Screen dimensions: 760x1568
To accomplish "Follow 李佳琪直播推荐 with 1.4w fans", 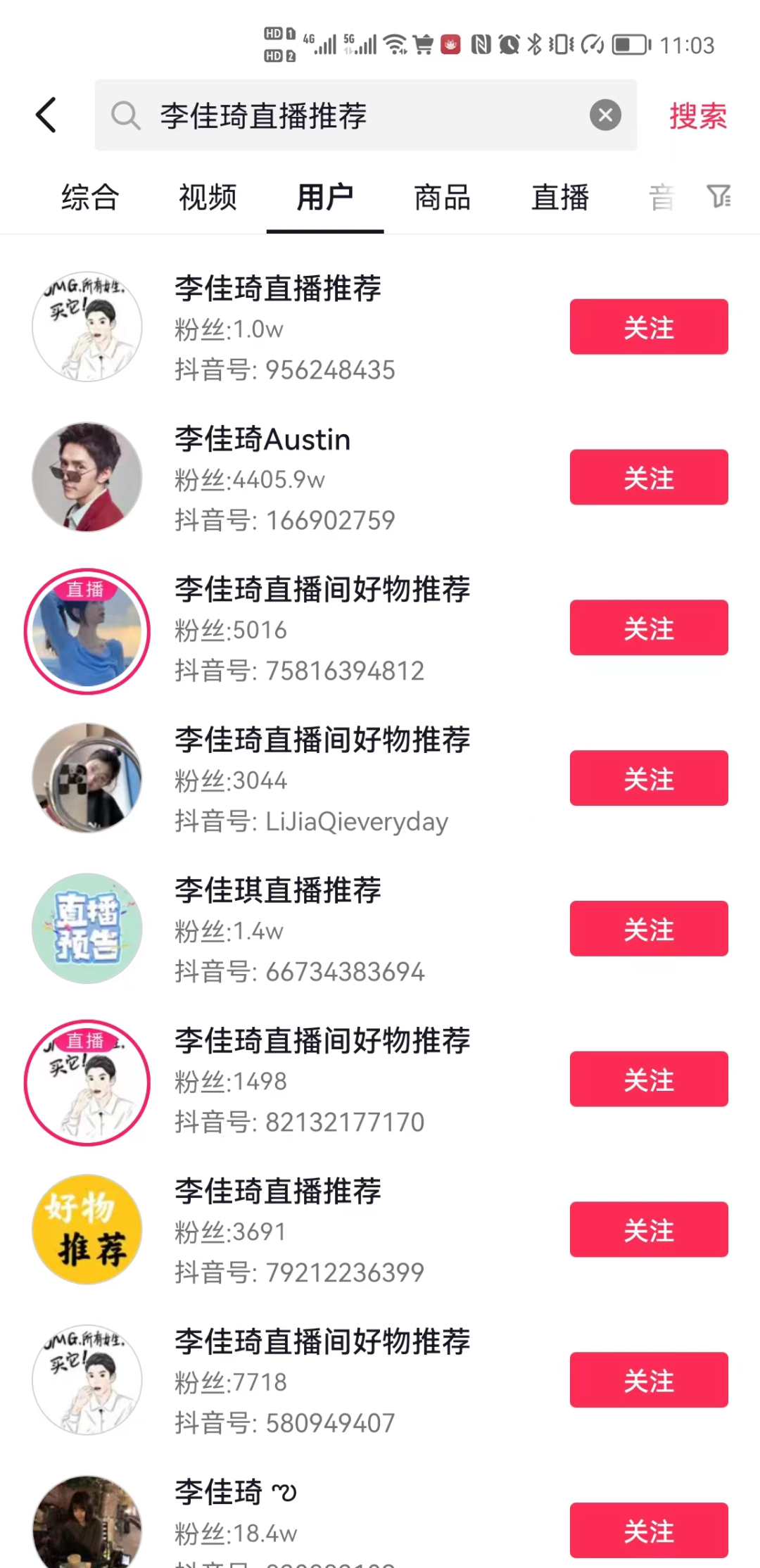I will coord(648,928).
